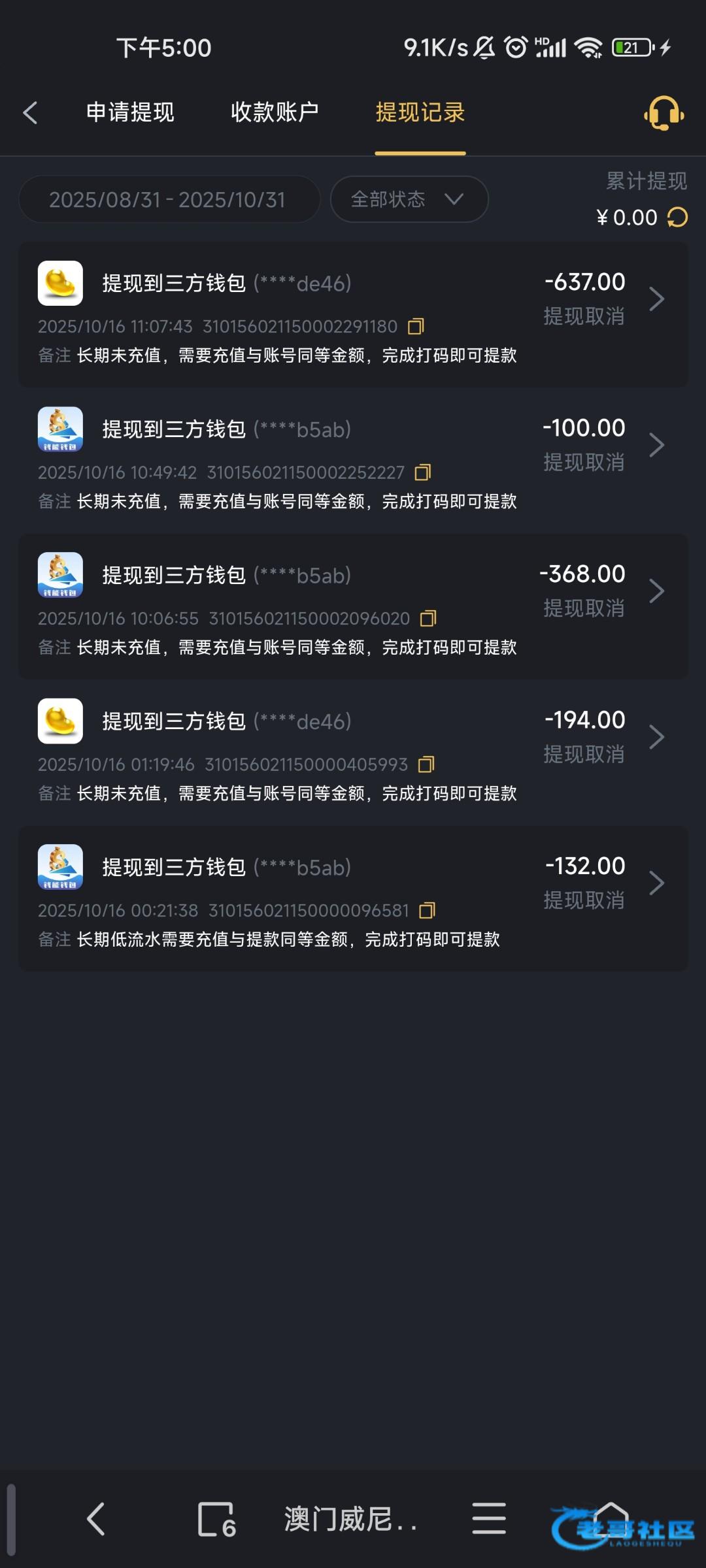706x1568 pixels.
Task: Open the browser tabs switcher showing 6
Action: [x=216, y=1519]
